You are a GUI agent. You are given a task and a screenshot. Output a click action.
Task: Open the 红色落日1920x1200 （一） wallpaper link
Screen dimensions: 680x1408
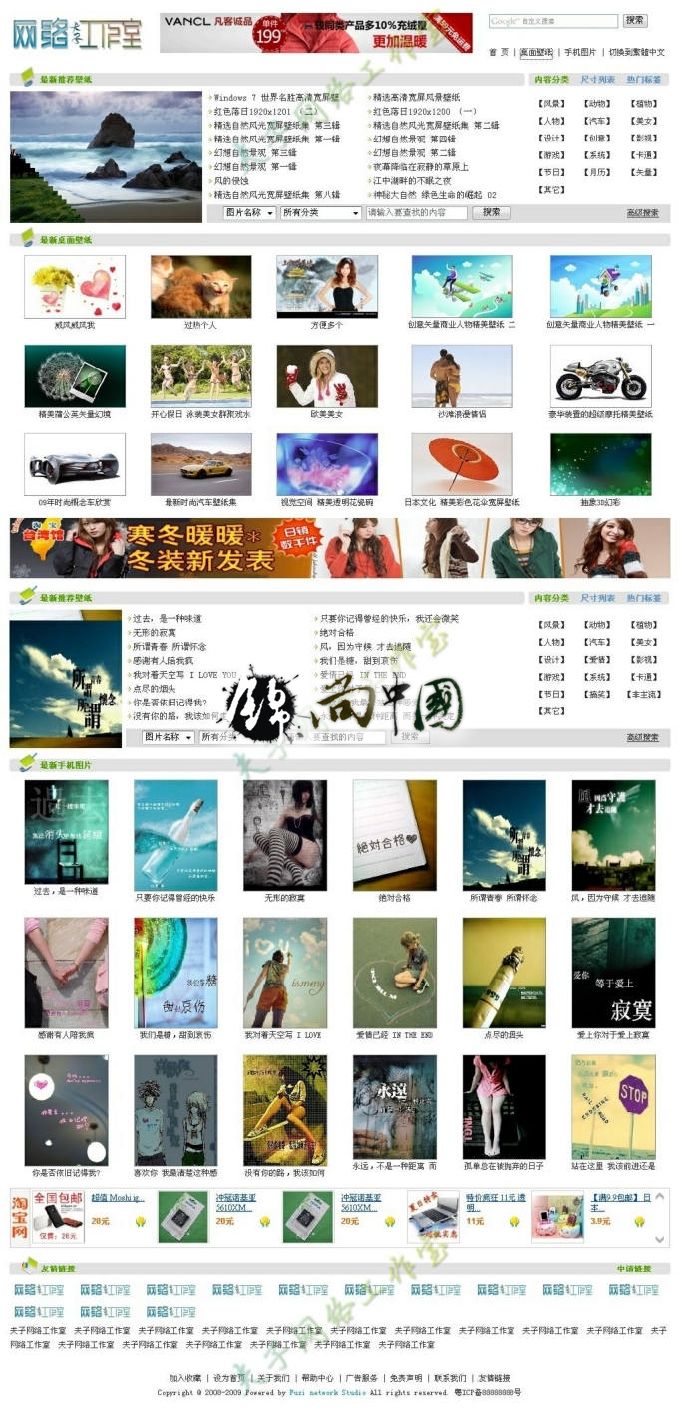(424, 112)
